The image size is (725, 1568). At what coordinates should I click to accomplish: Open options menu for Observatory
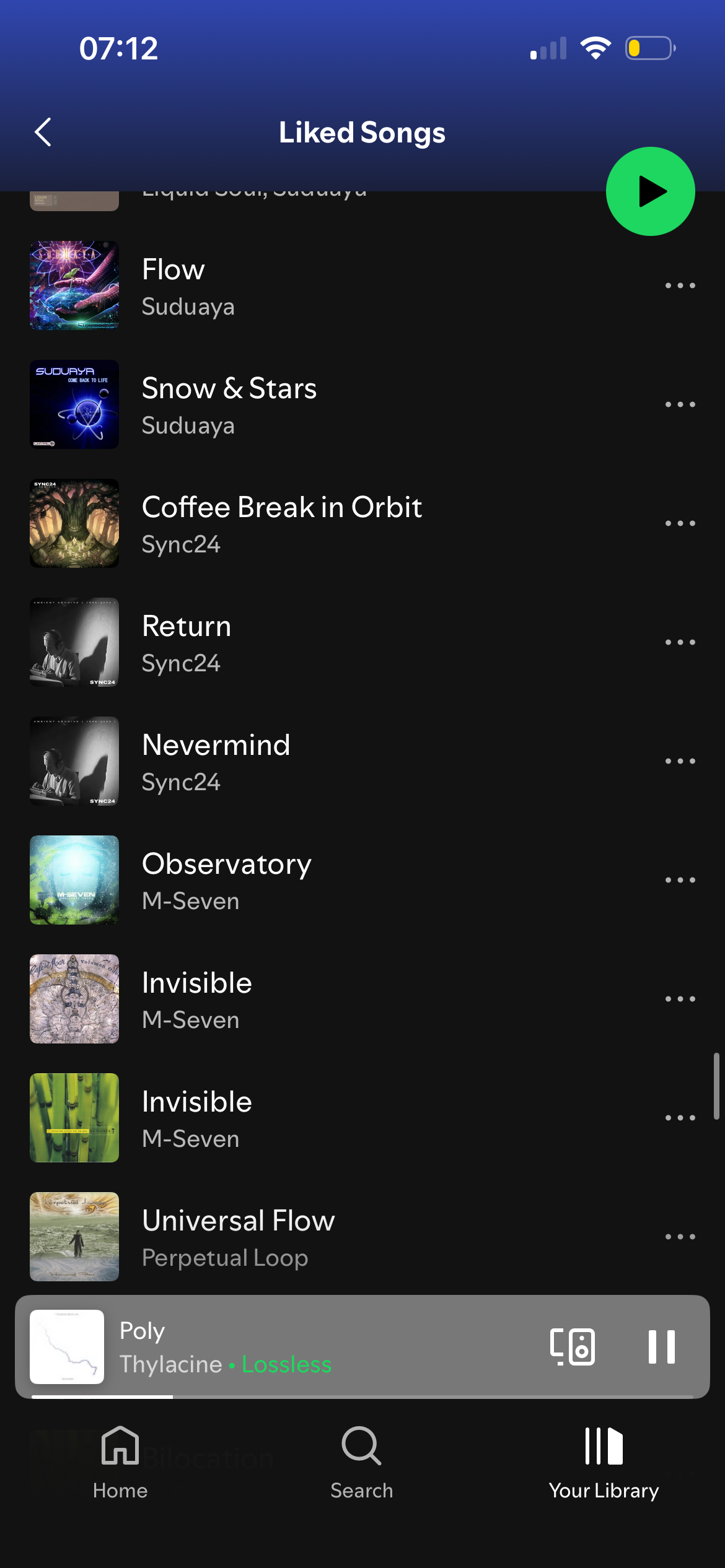point(680,881)
